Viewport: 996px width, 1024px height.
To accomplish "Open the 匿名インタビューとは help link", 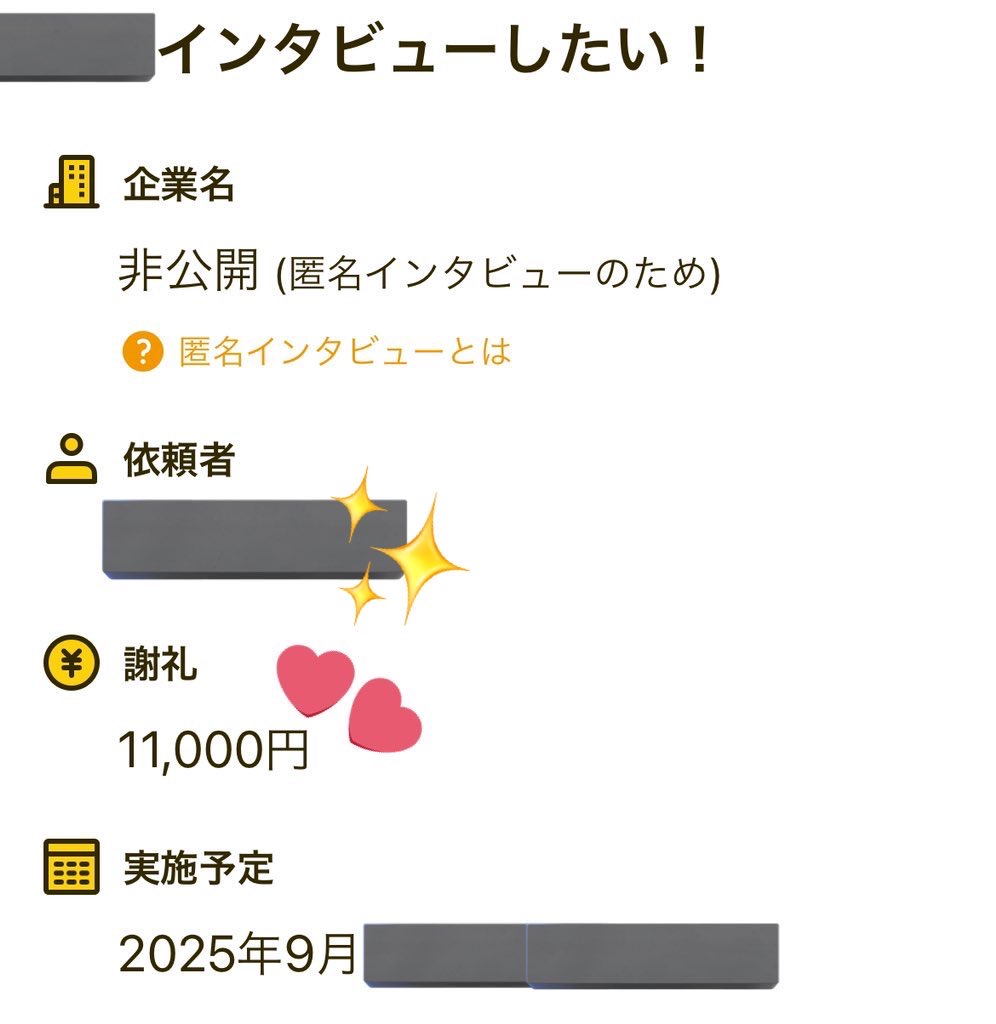I will [x=343, y=351].
